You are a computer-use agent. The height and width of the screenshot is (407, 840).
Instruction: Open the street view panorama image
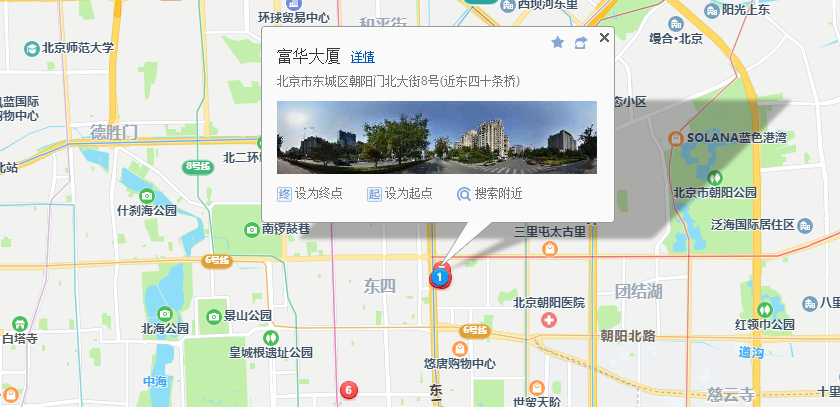coord(436,137)
